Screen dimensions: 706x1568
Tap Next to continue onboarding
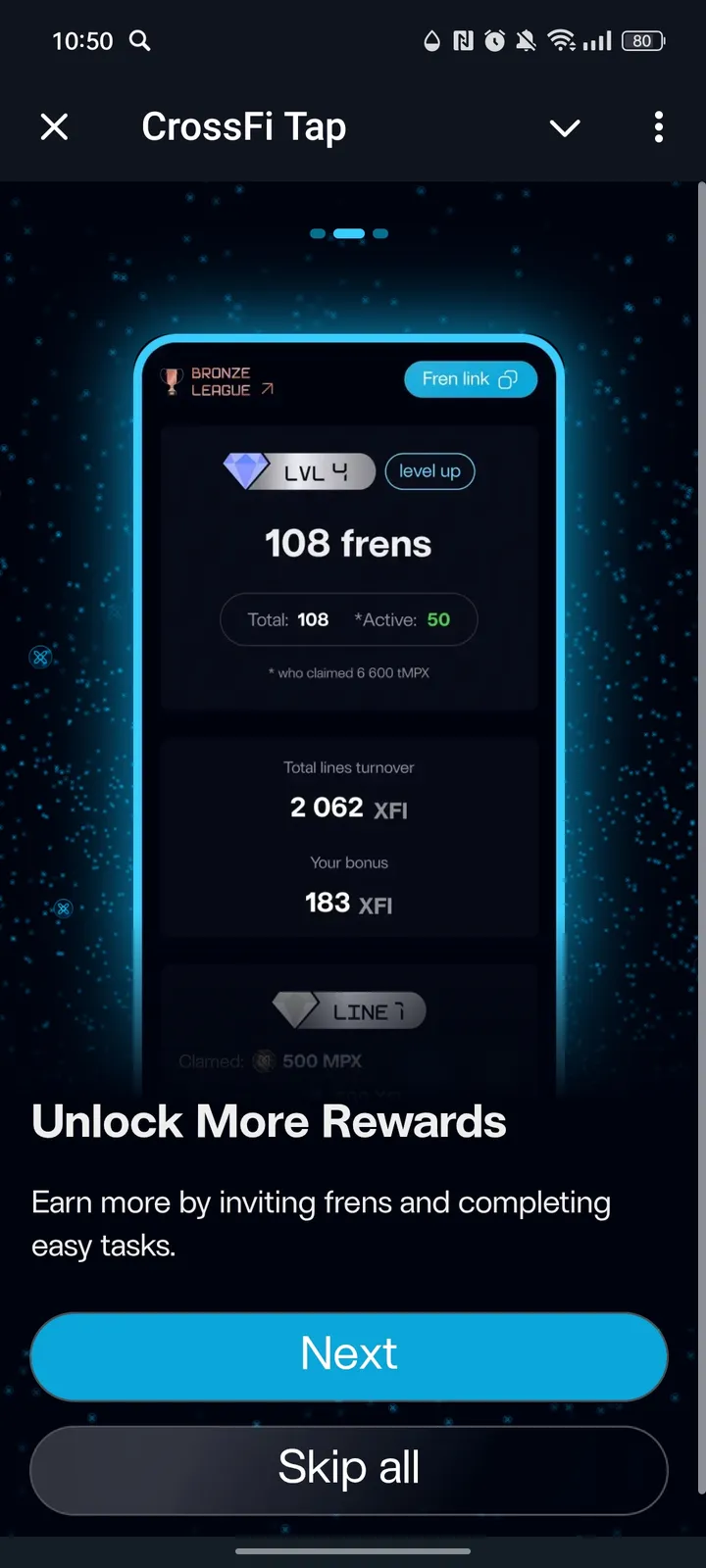pyautogui.click(x=349, y=1355)
